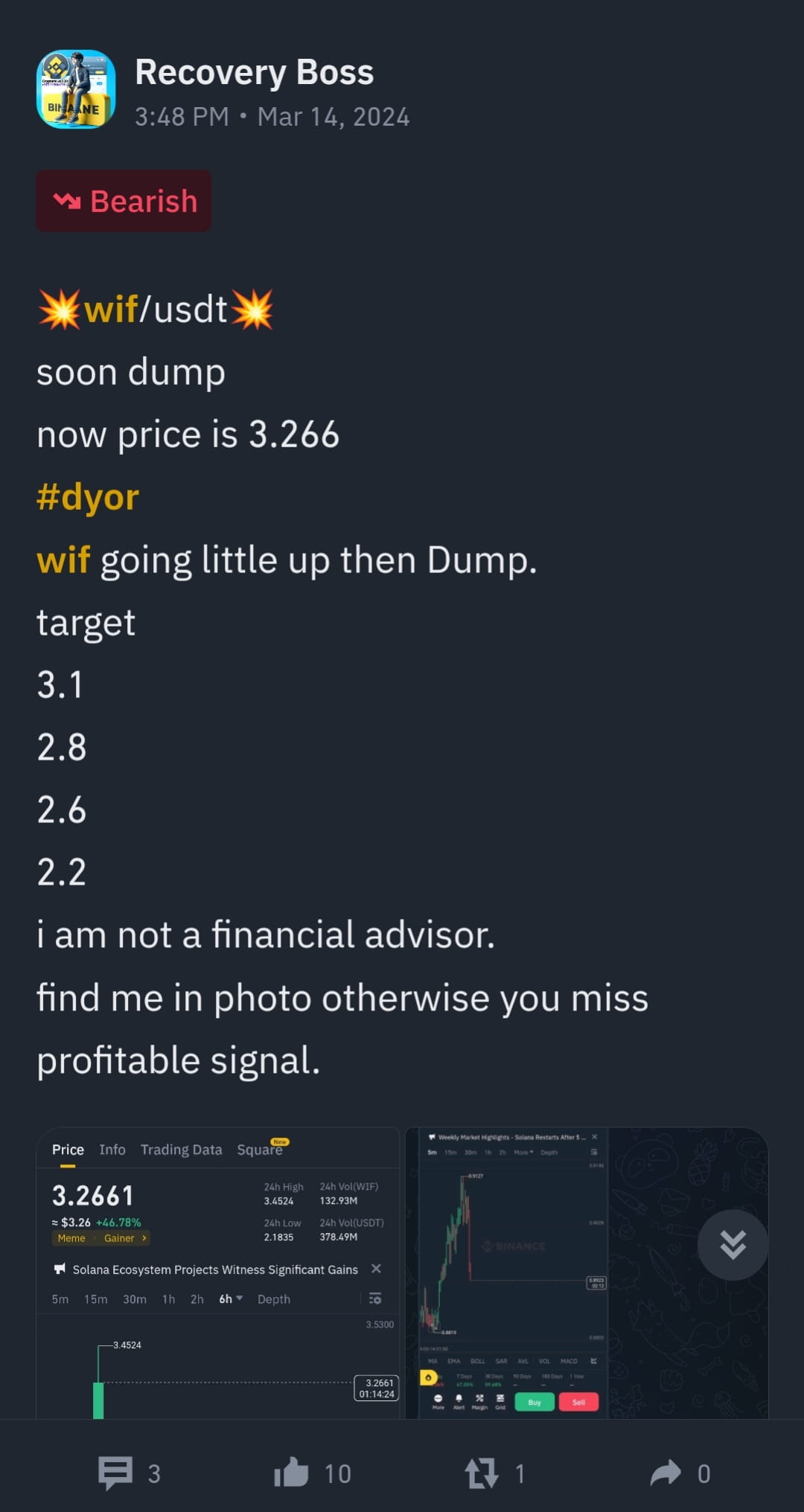Toggle the MACD indicator on the chart
This screenshot has height=1512, width=804.
pyautogui.click(x=569, y=1361)
